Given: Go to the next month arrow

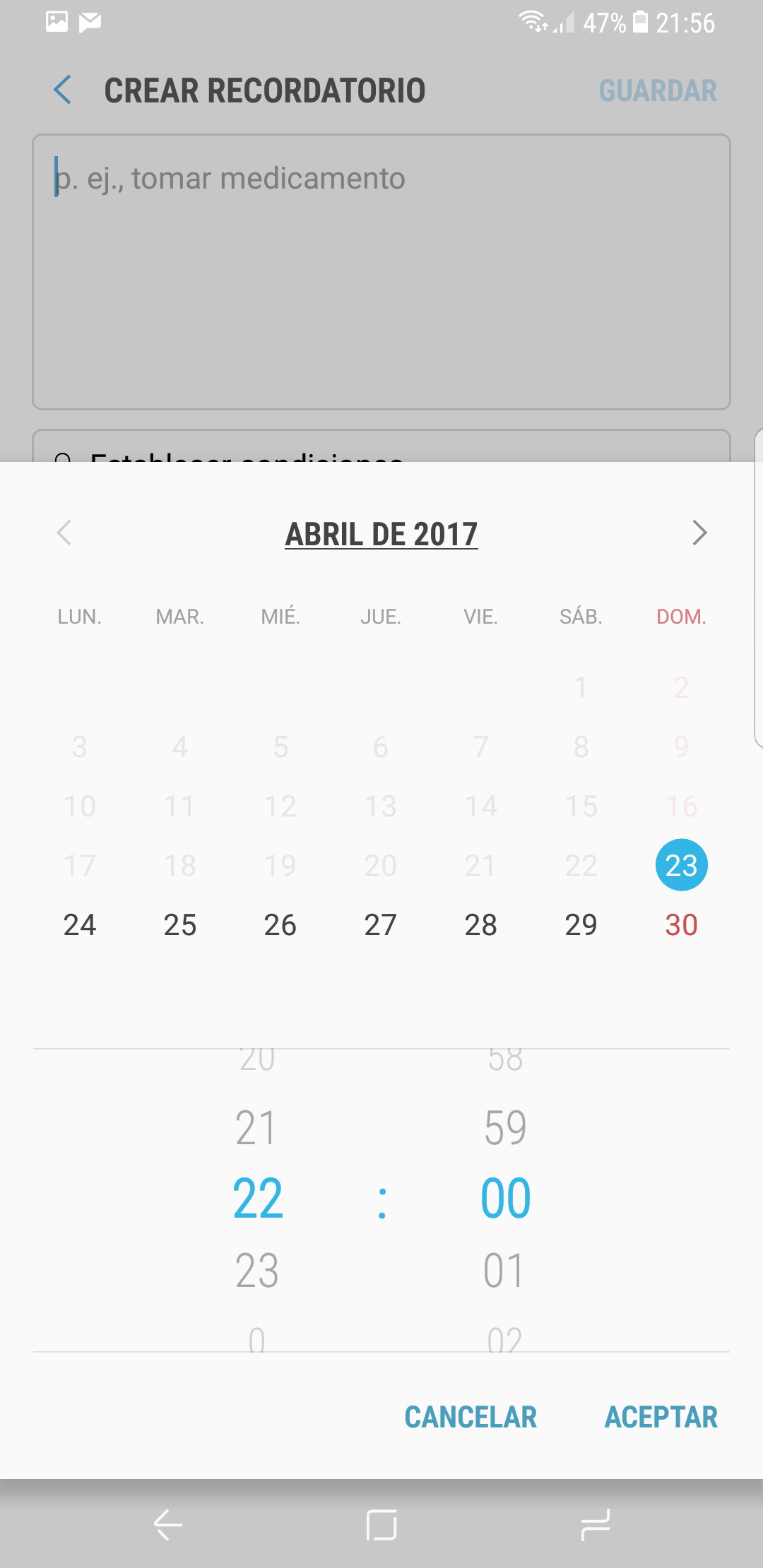Looking at the screenshot, I should [699, 533].
